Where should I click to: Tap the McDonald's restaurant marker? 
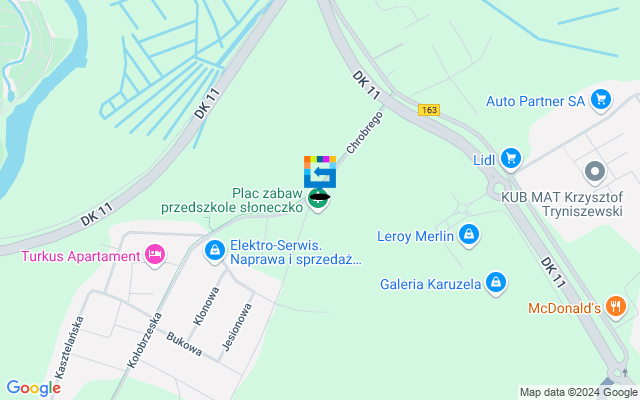pyautogui.click(x=619, y=307)
